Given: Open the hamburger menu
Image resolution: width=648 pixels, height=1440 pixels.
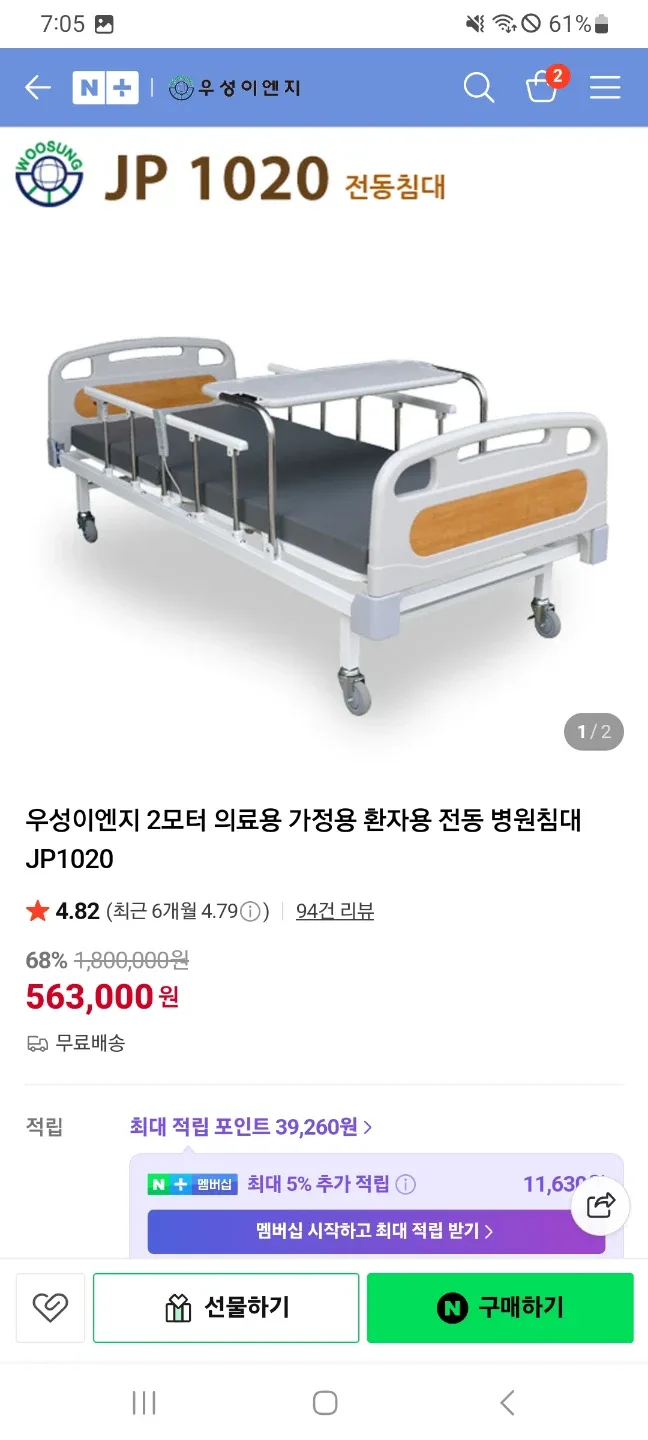Looking at the screenshot, I should tap(605, 88).
